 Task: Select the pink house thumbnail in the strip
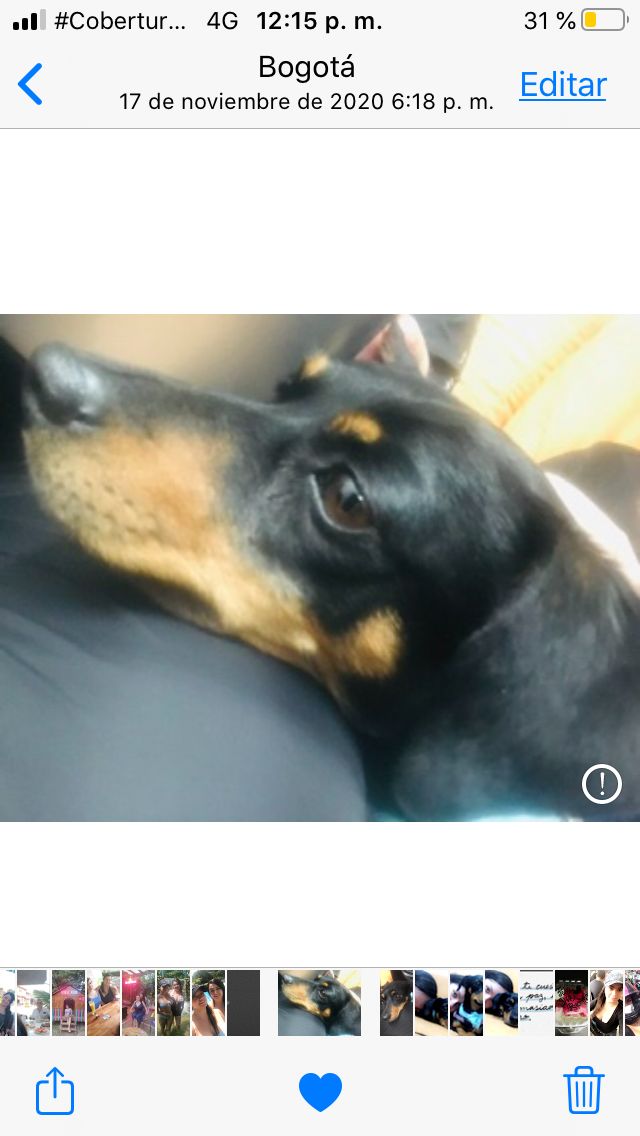click(x=69, y=1002)
